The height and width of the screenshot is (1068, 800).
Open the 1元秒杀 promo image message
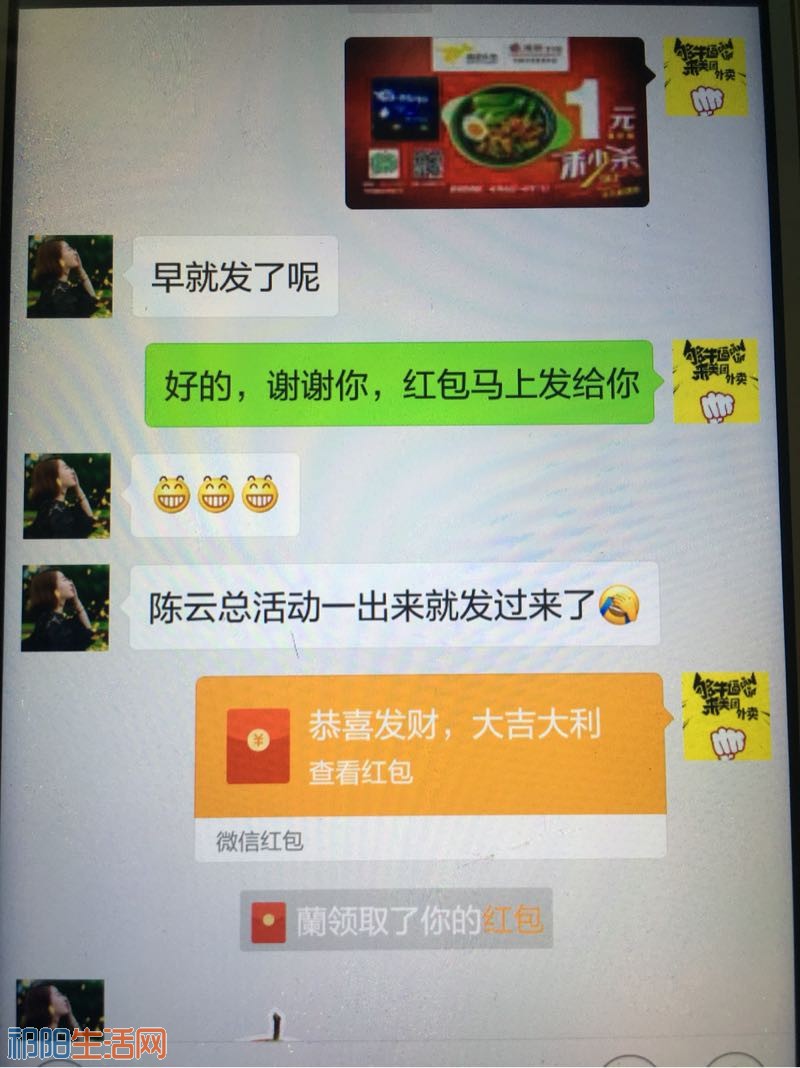coord(497,122)
